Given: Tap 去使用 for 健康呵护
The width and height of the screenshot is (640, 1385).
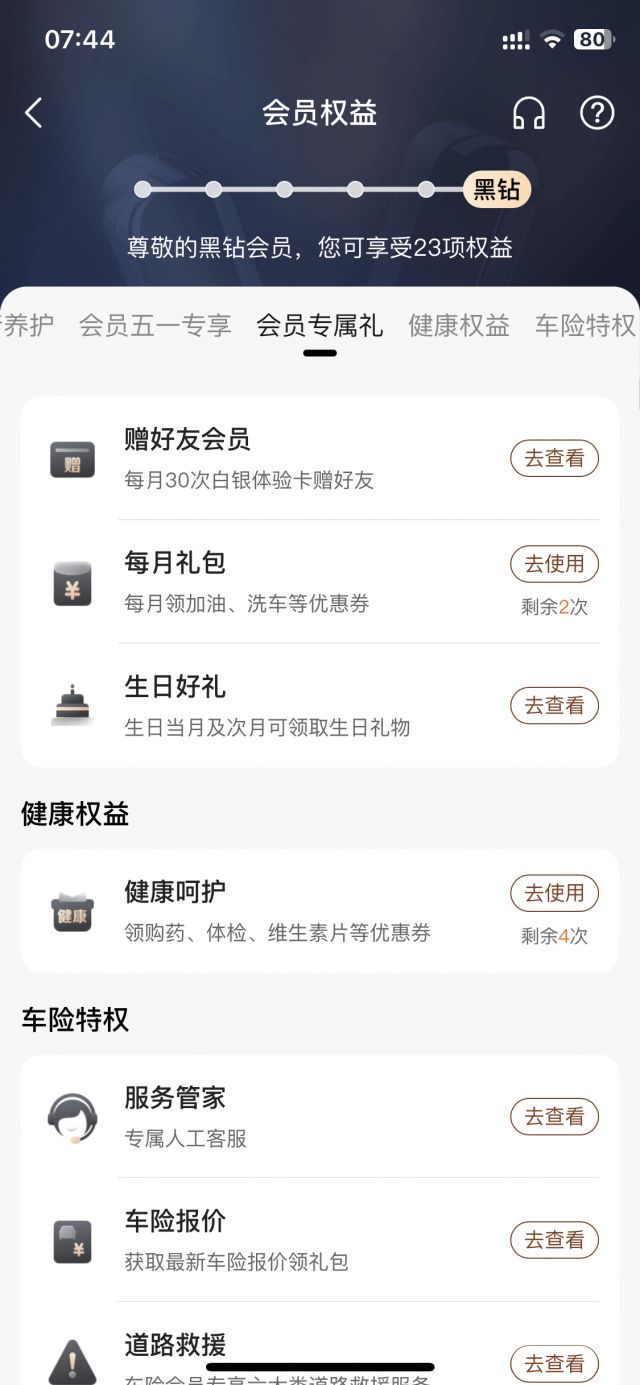Looking at the screenshot, I should 555,893.
